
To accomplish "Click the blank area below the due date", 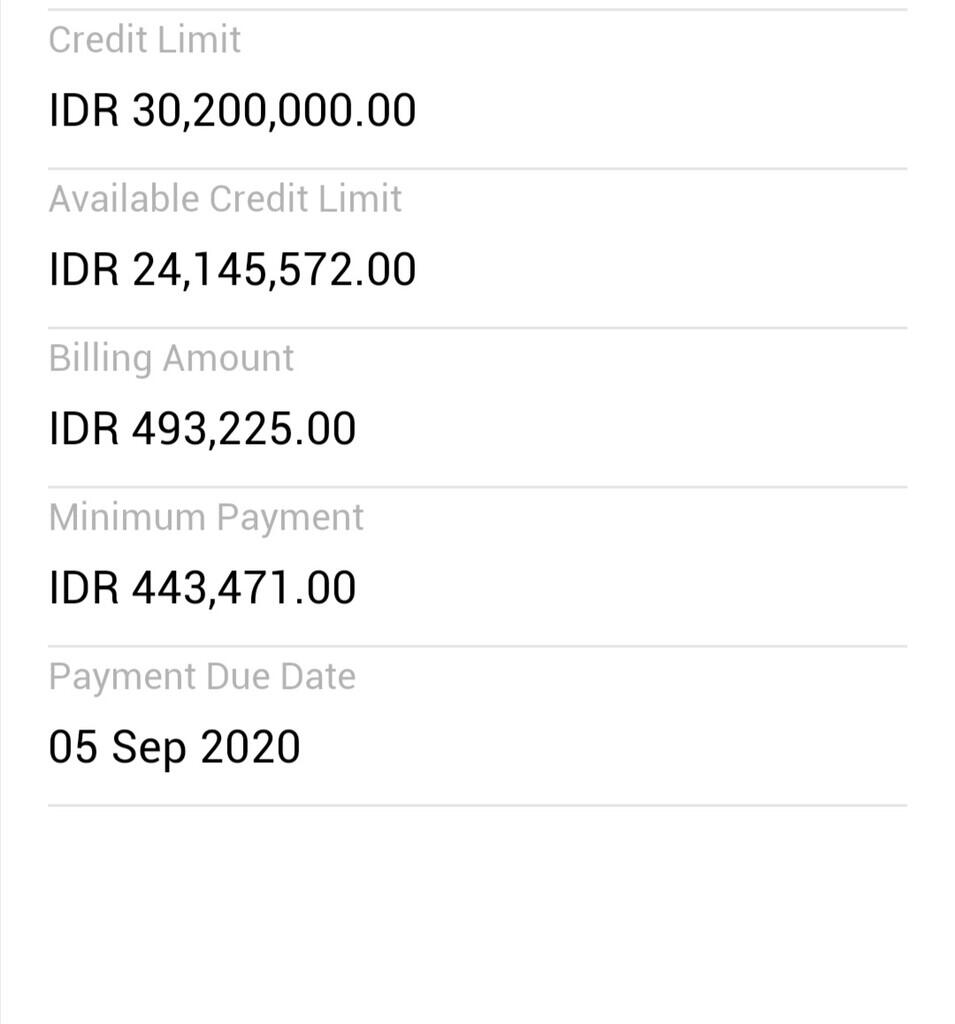I will pyautogui.click(x=477, y=910).
